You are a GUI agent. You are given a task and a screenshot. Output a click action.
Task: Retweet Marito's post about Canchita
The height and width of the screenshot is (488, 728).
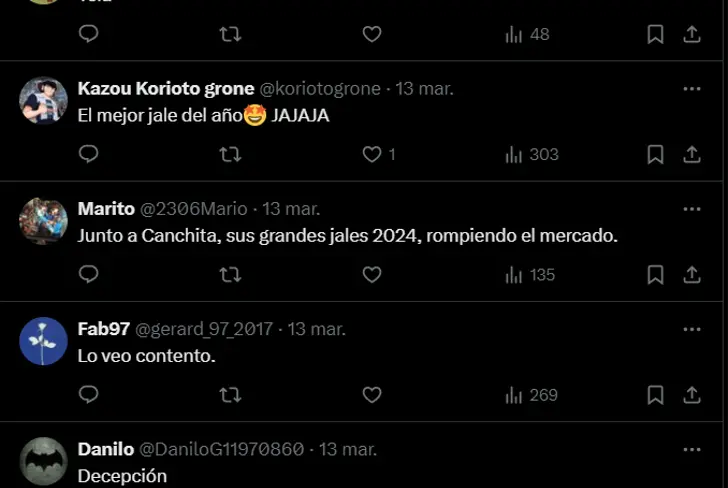click(x=230, y=274)
